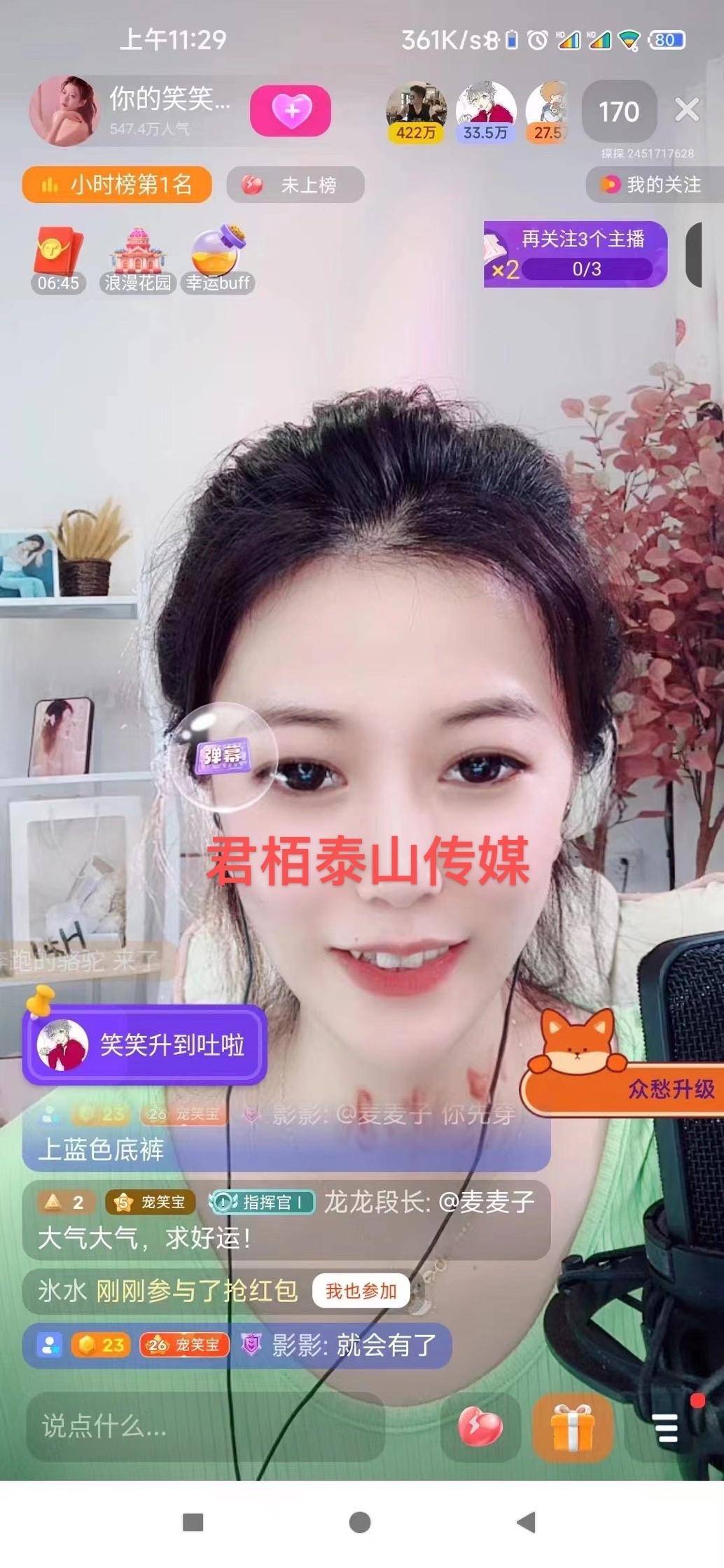Join the red envelope via 我也参加
724x1568 pixels.
tap(361, 1291)
